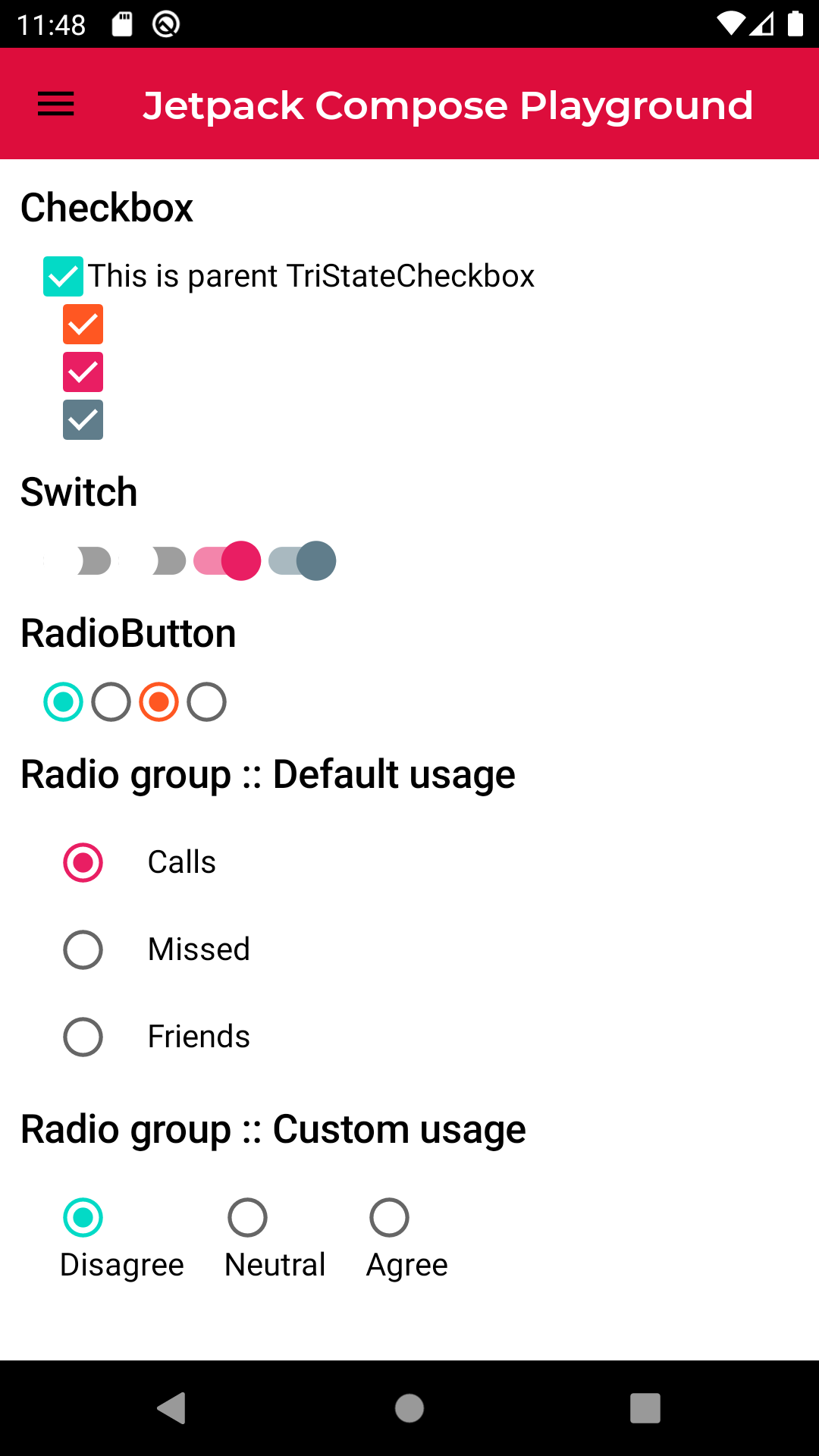
Task: Select the Calls radio option
Action: coord(83,863)
